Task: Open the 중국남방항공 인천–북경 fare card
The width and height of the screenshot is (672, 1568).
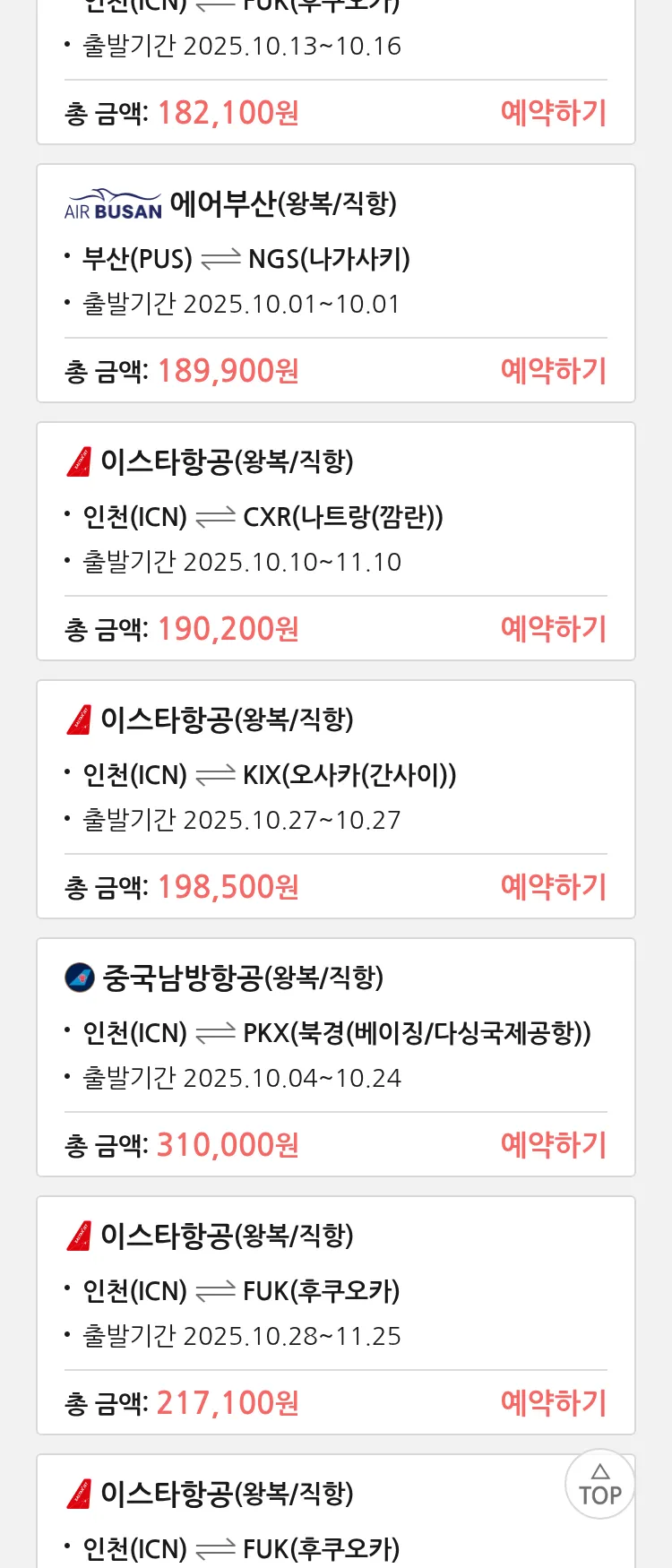Action: point(335,1034)
